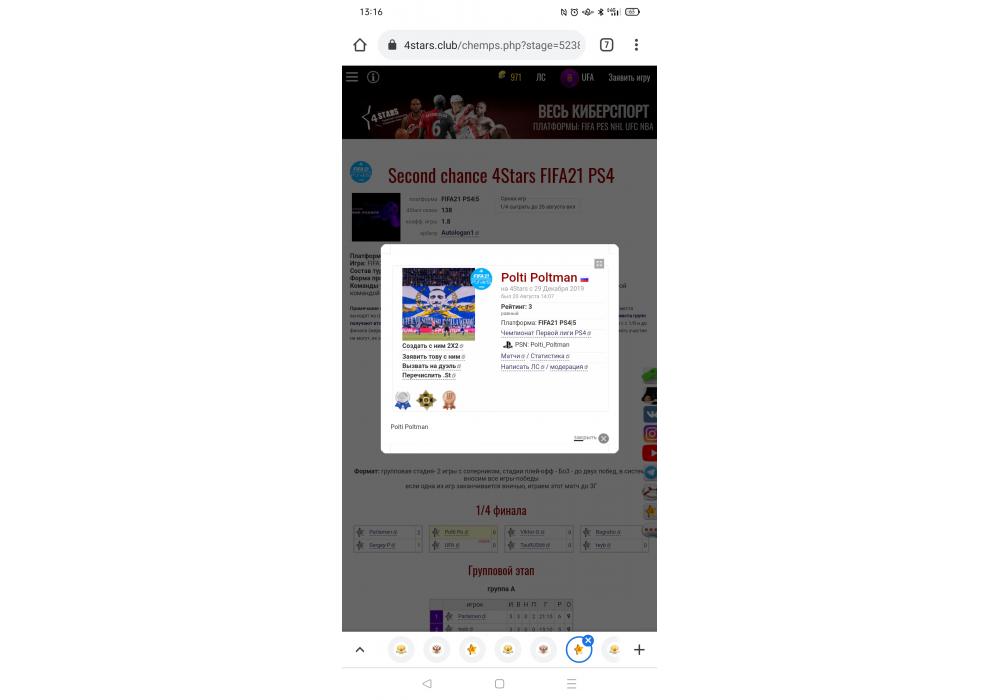Open 'Чемпионат Первой лиги PS4' link

pyautogui.click(x=544, y=333)
